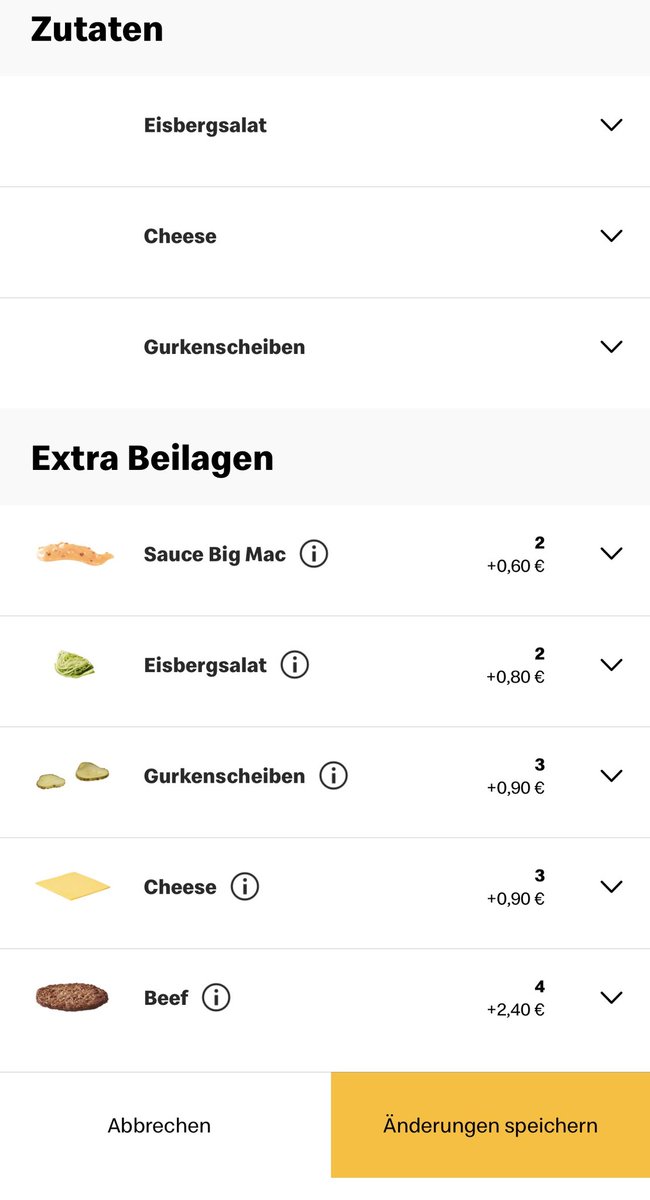Expand the Sauce Big Mac extra options

[610, 554]
